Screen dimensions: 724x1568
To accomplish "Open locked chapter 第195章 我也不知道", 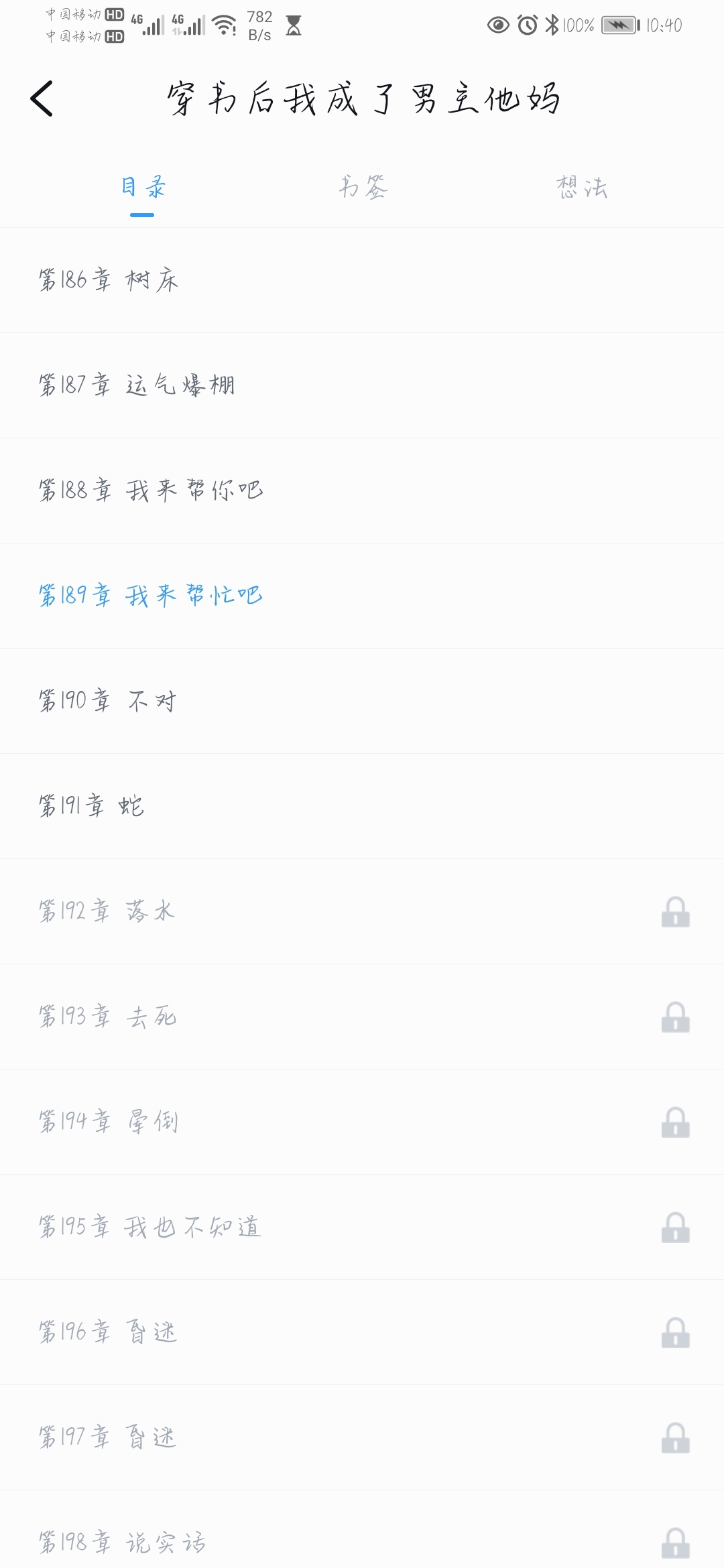I will [362, 1227].
